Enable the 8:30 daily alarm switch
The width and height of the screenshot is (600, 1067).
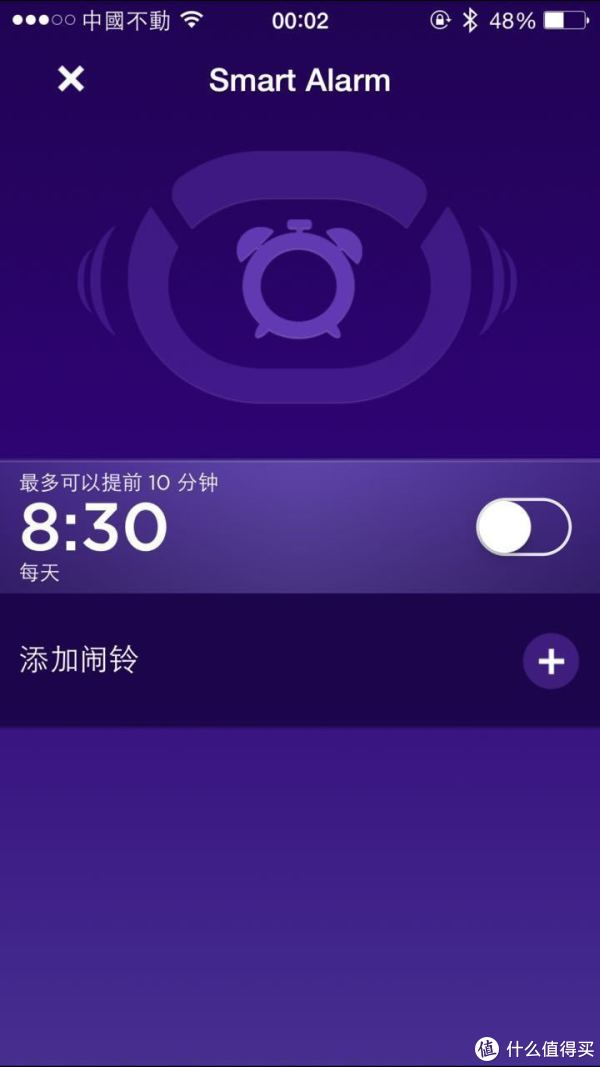(524, 527)
